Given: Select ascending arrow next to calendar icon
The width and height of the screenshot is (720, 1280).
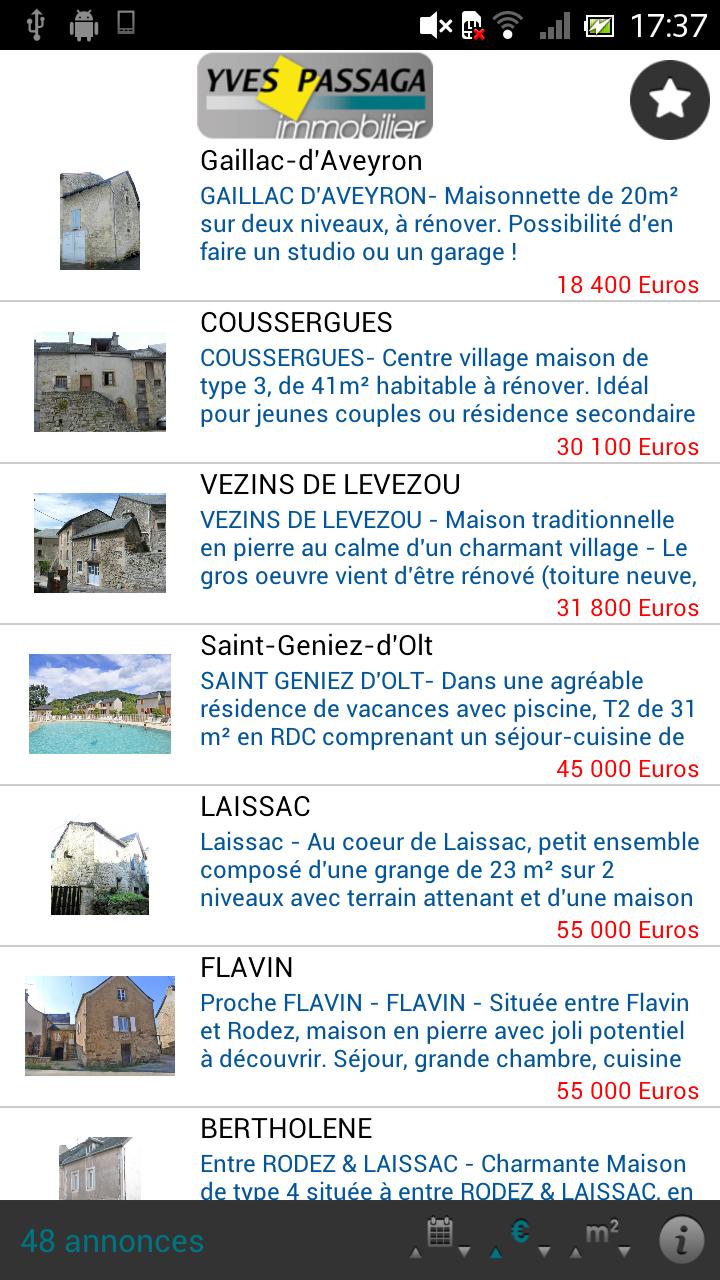Looking at the screenshot, I should click(416, 1252).
